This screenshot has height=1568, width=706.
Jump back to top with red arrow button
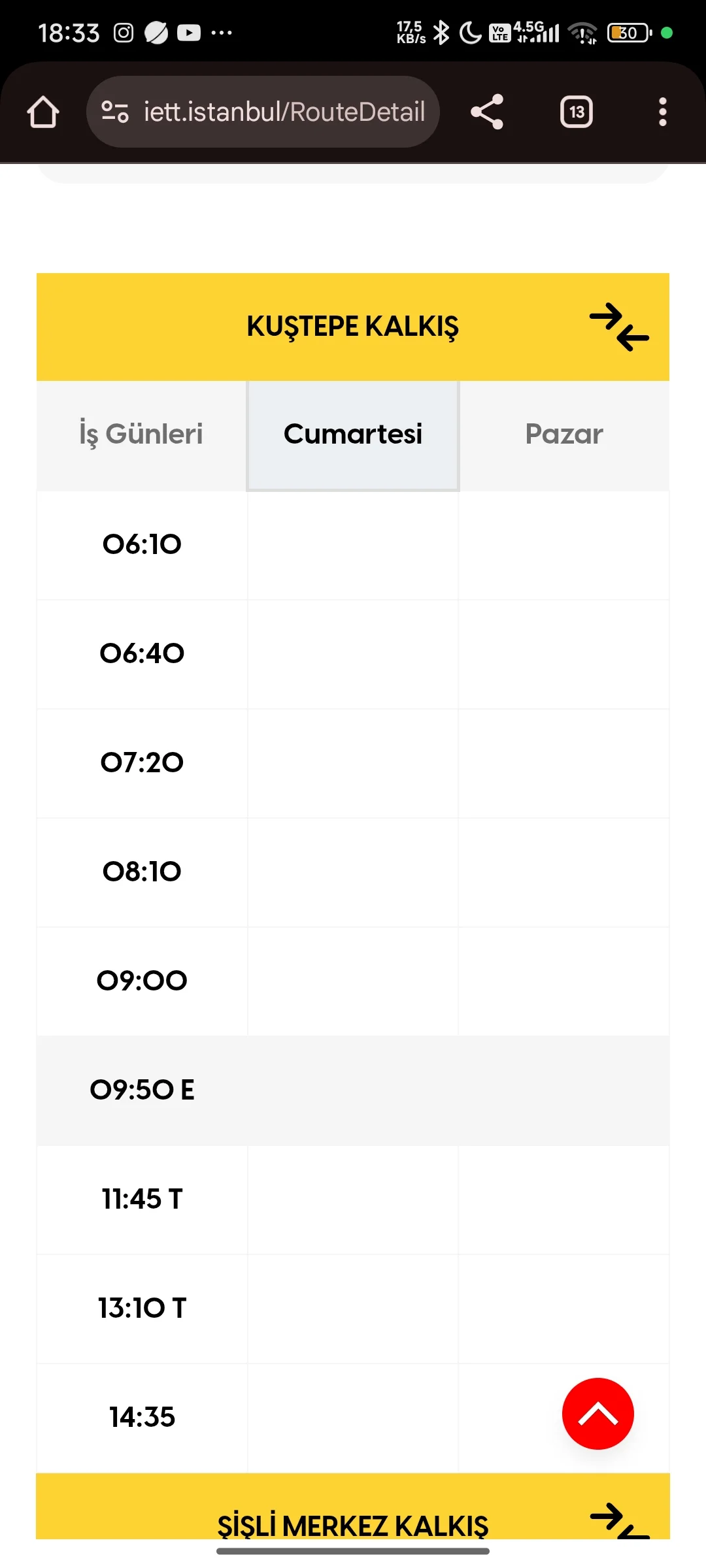tap(597, 1413)
